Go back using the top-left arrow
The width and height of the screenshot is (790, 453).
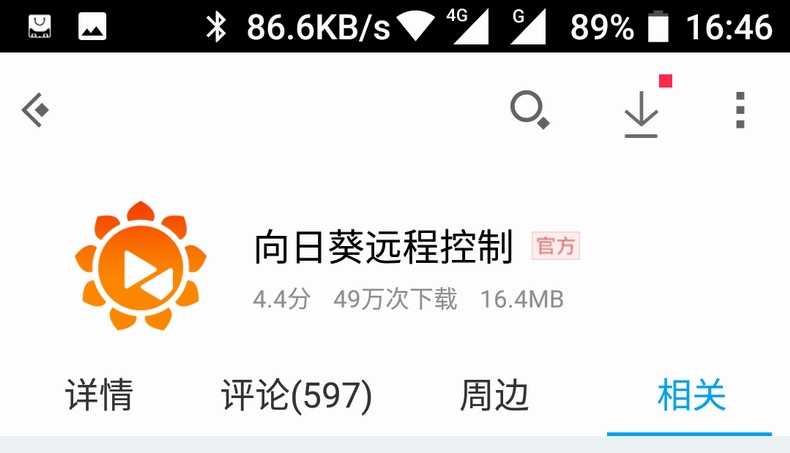pos(36,109)
